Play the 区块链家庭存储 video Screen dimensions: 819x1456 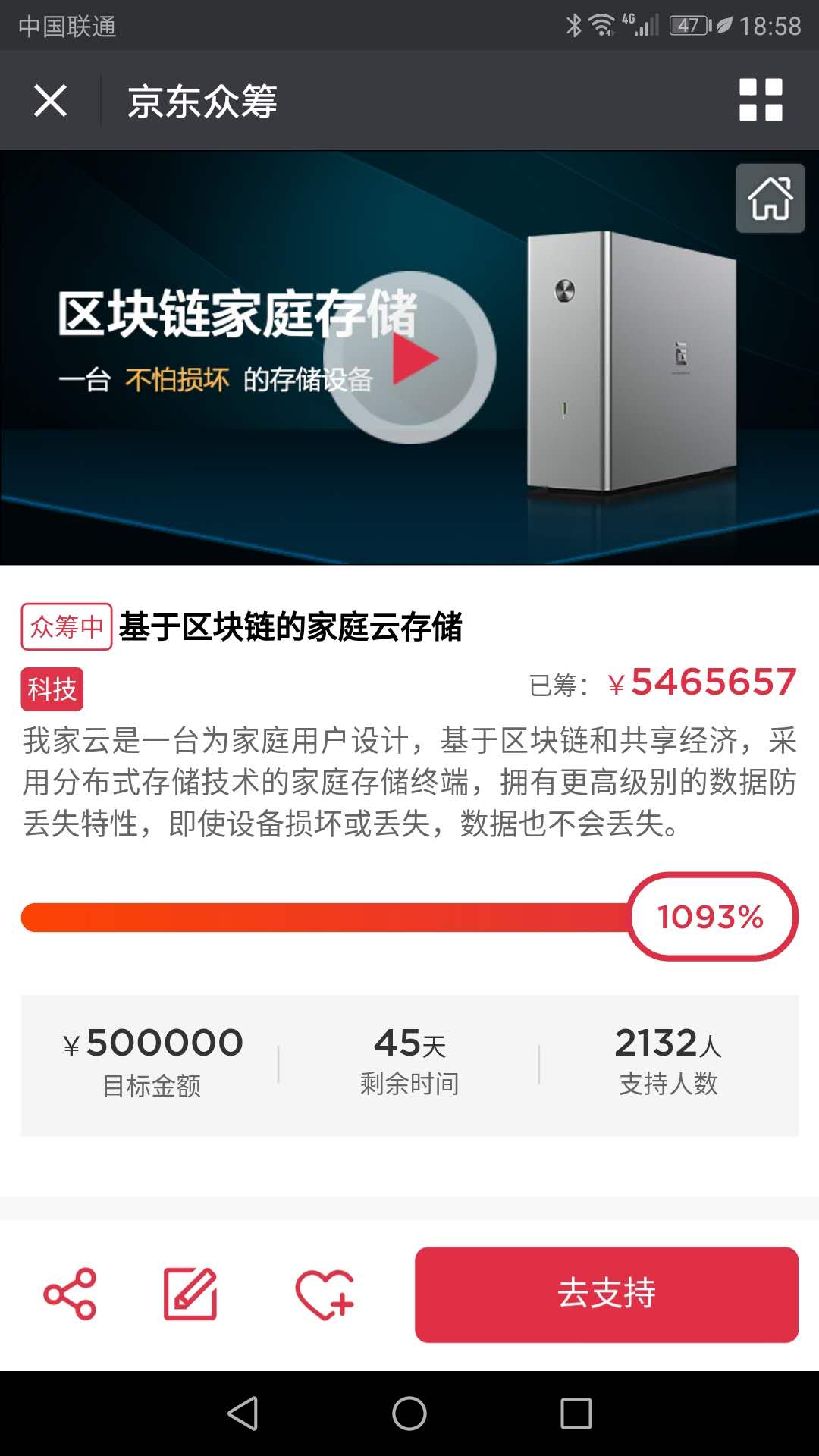coord(410,357)
